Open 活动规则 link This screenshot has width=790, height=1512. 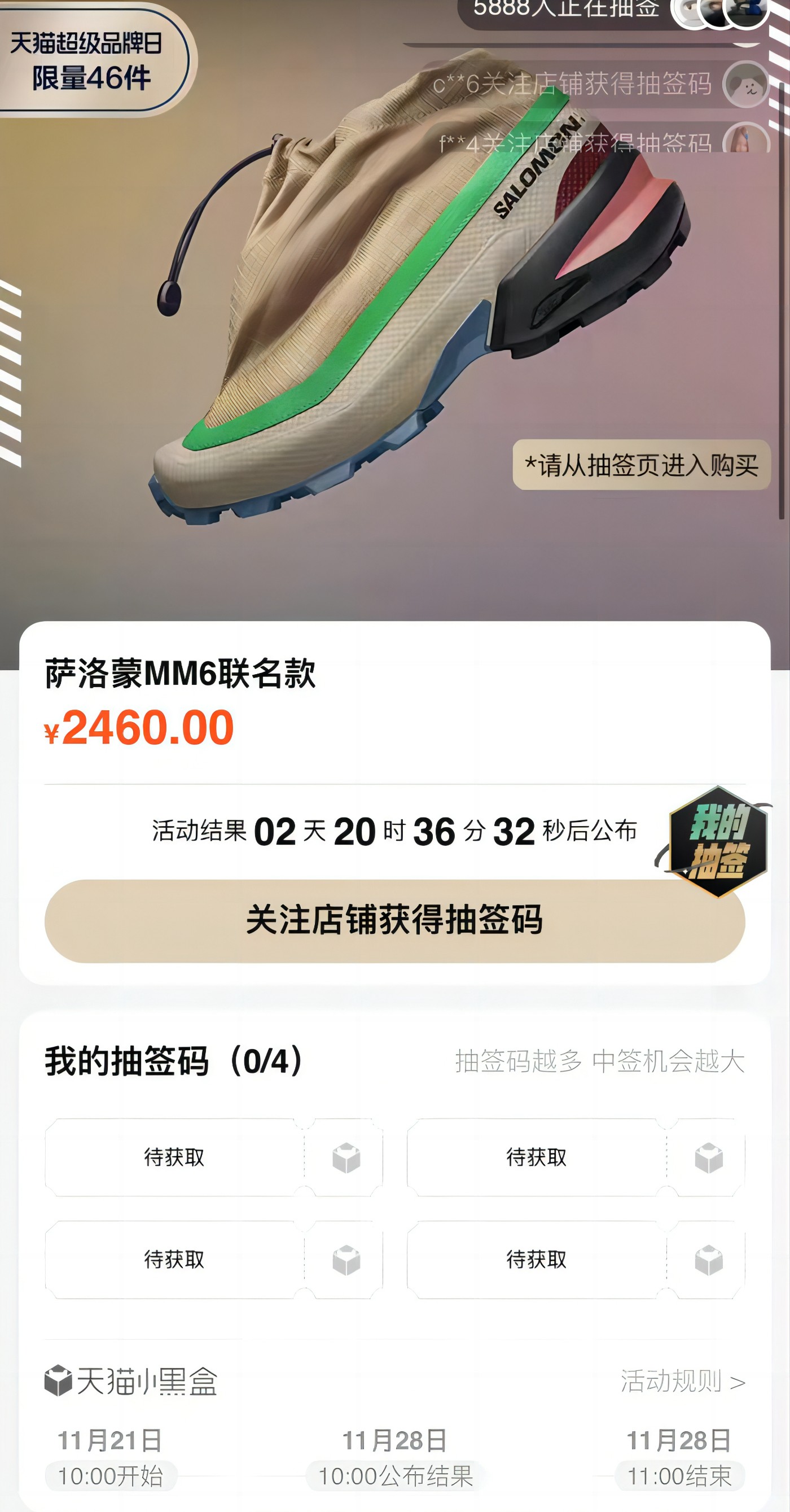pos(683,1381)
